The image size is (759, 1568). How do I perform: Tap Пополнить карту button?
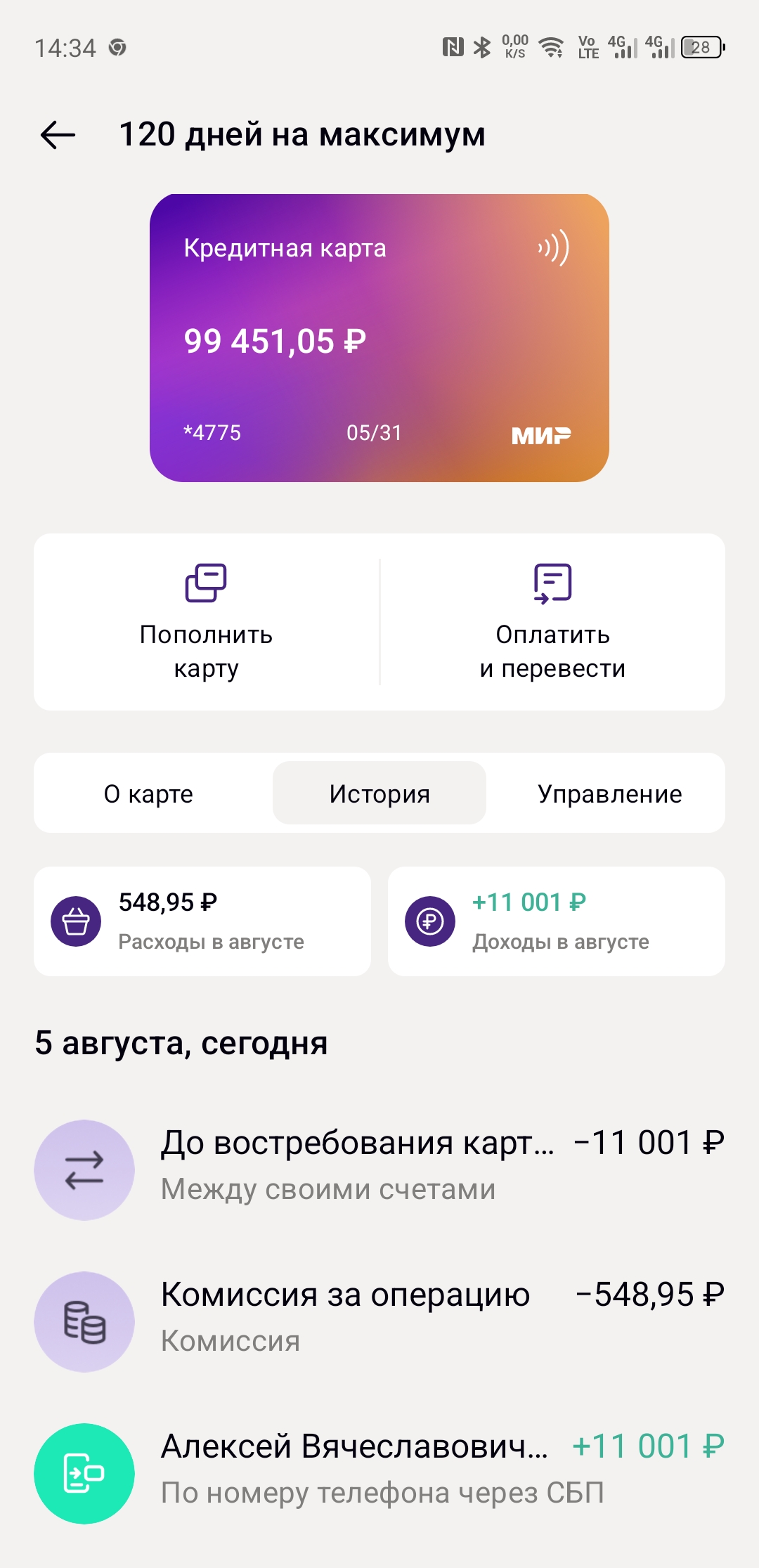[206, 622]
